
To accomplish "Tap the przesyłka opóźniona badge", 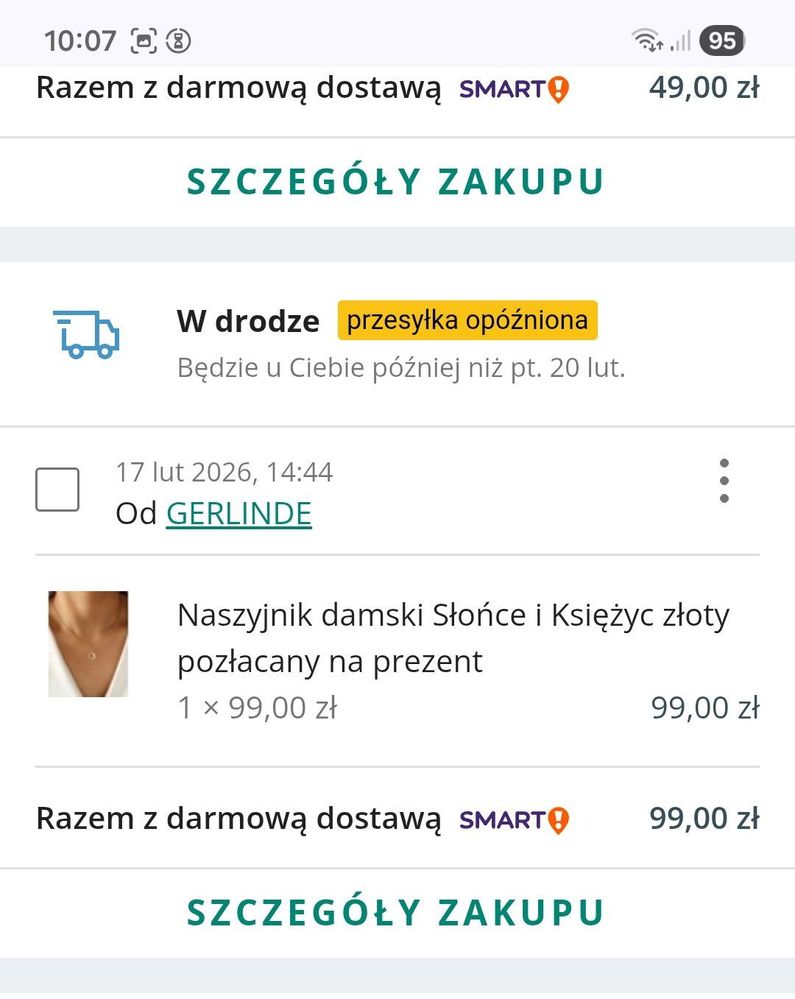I will coord(468,320).
